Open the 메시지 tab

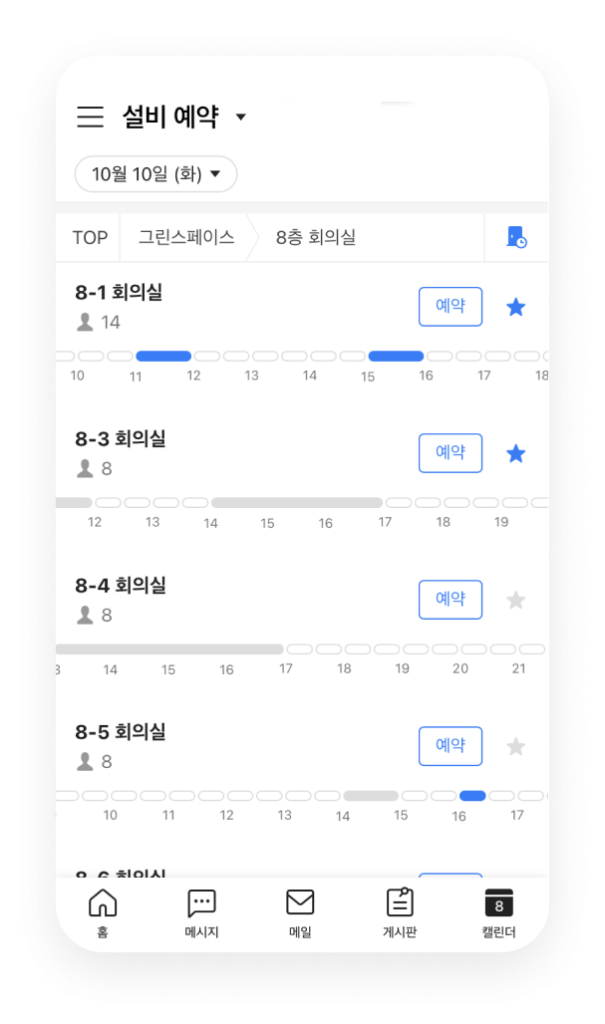(202, 914)
